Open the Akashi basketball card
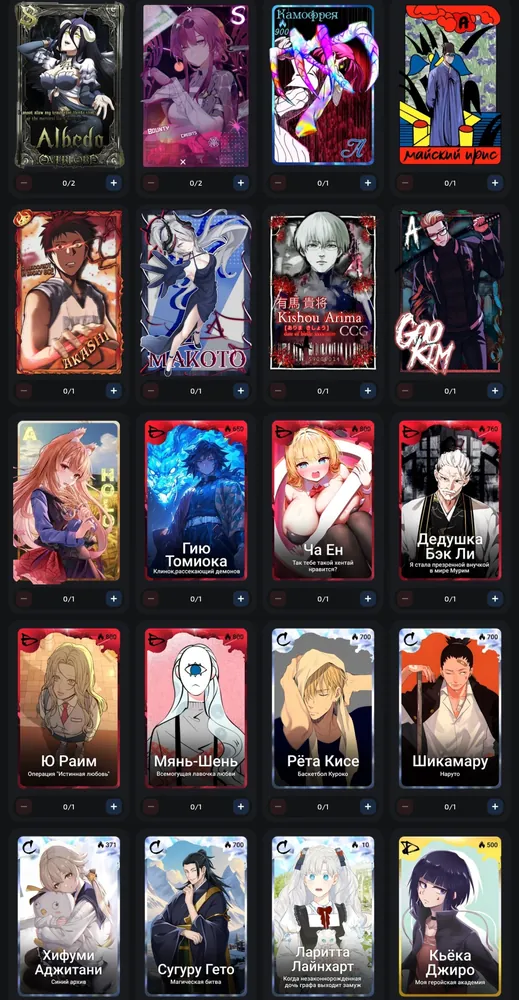 68,292
